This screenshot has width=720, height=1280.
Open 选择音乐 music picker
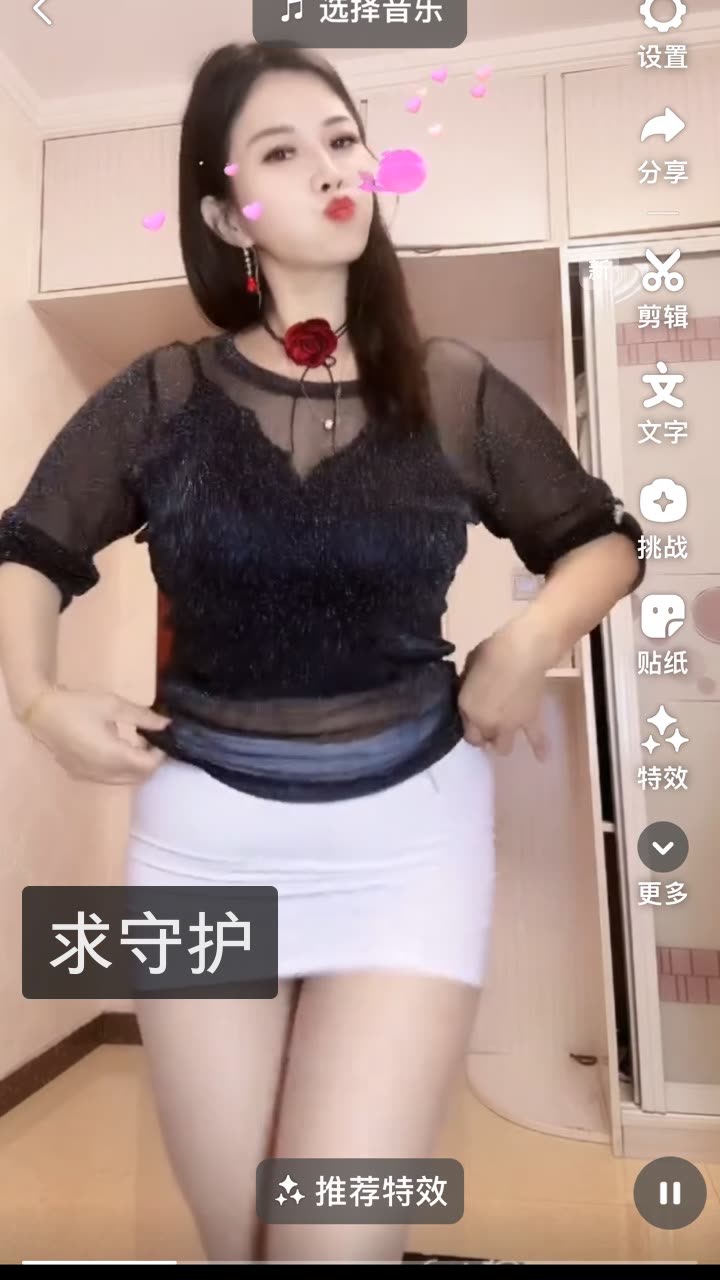point(360,14)
